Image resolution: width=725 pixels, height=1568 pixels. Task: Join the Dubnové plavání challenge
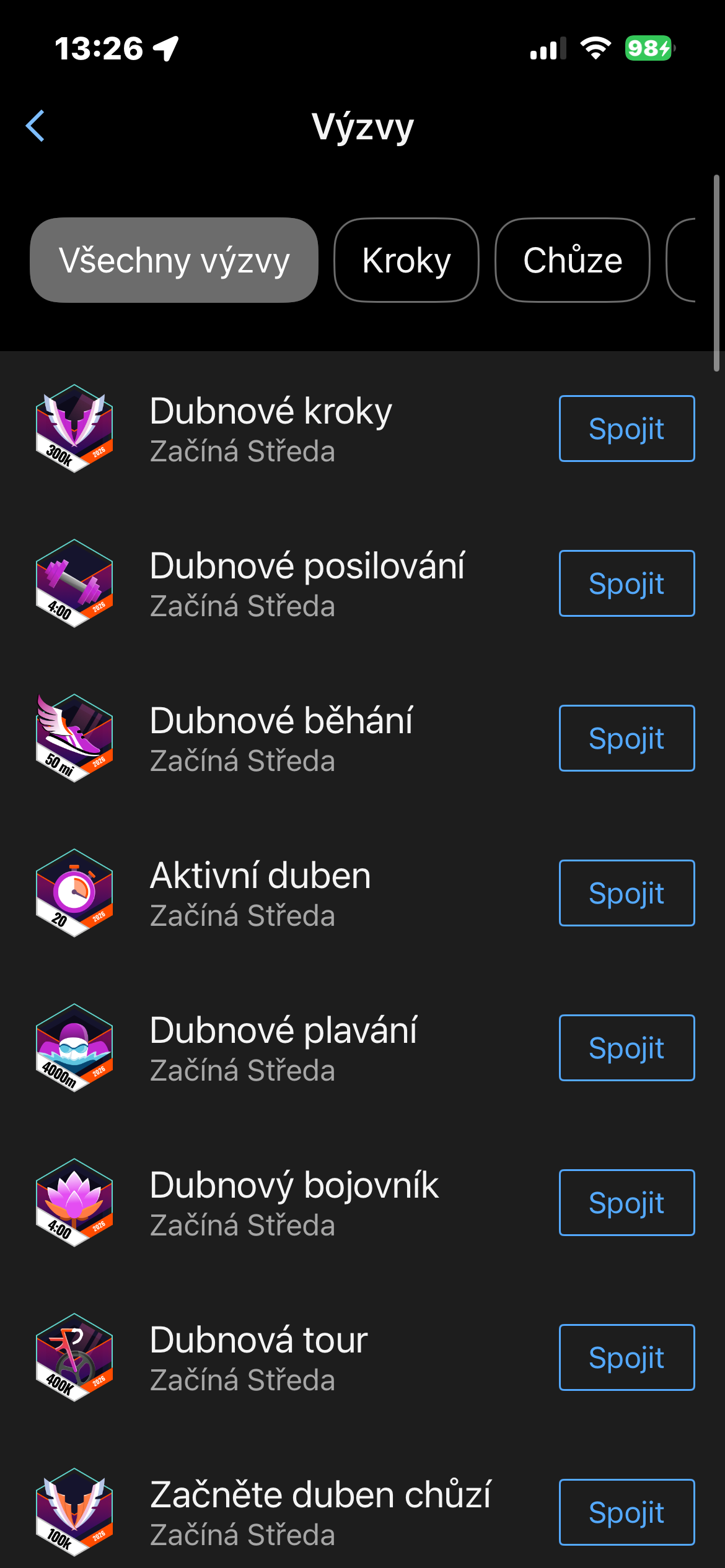[626, 1048]
